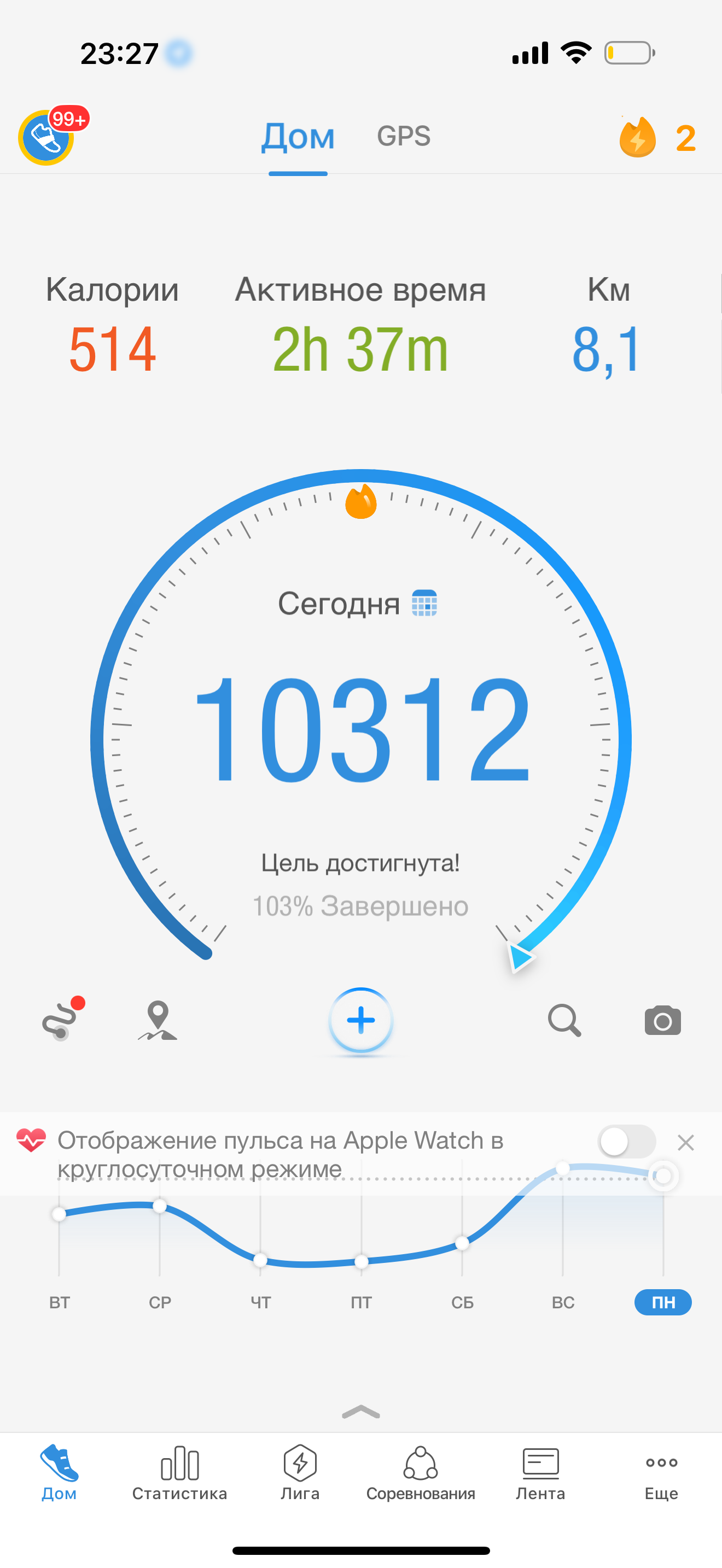Go to the Лига tab
The image size is (722, 1568).
[x=300, y=1473]
